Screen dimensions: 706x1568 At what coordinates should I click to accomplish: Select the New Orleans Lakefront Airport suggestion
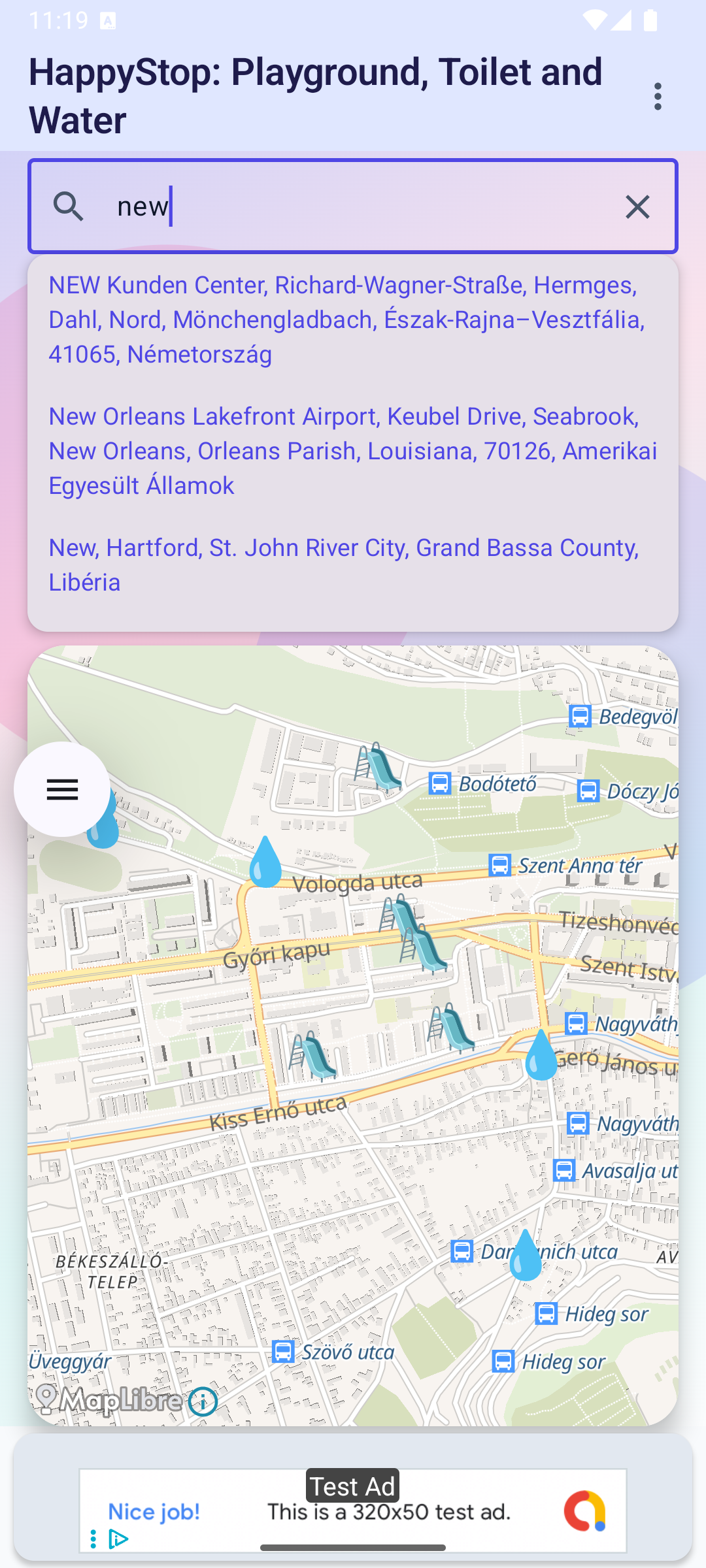353,450
